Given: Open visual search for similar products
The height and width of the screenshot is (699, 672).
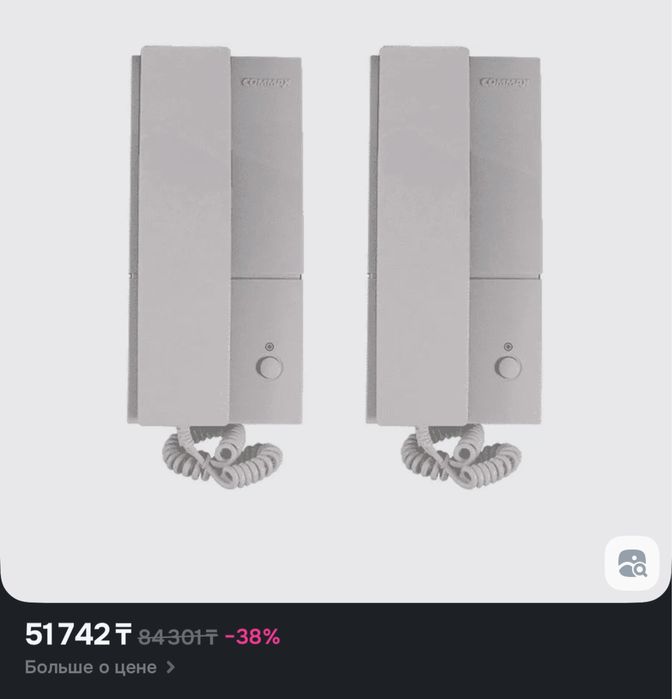Looking at the screenshot, I should tap(632, 561).
